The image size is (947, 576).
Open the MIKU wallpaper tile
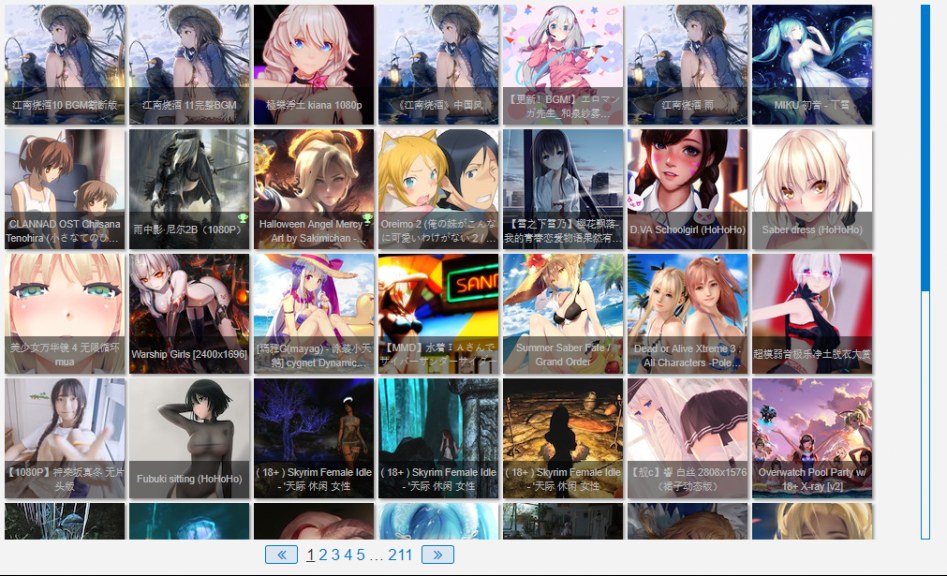click(x=811, y=65)
